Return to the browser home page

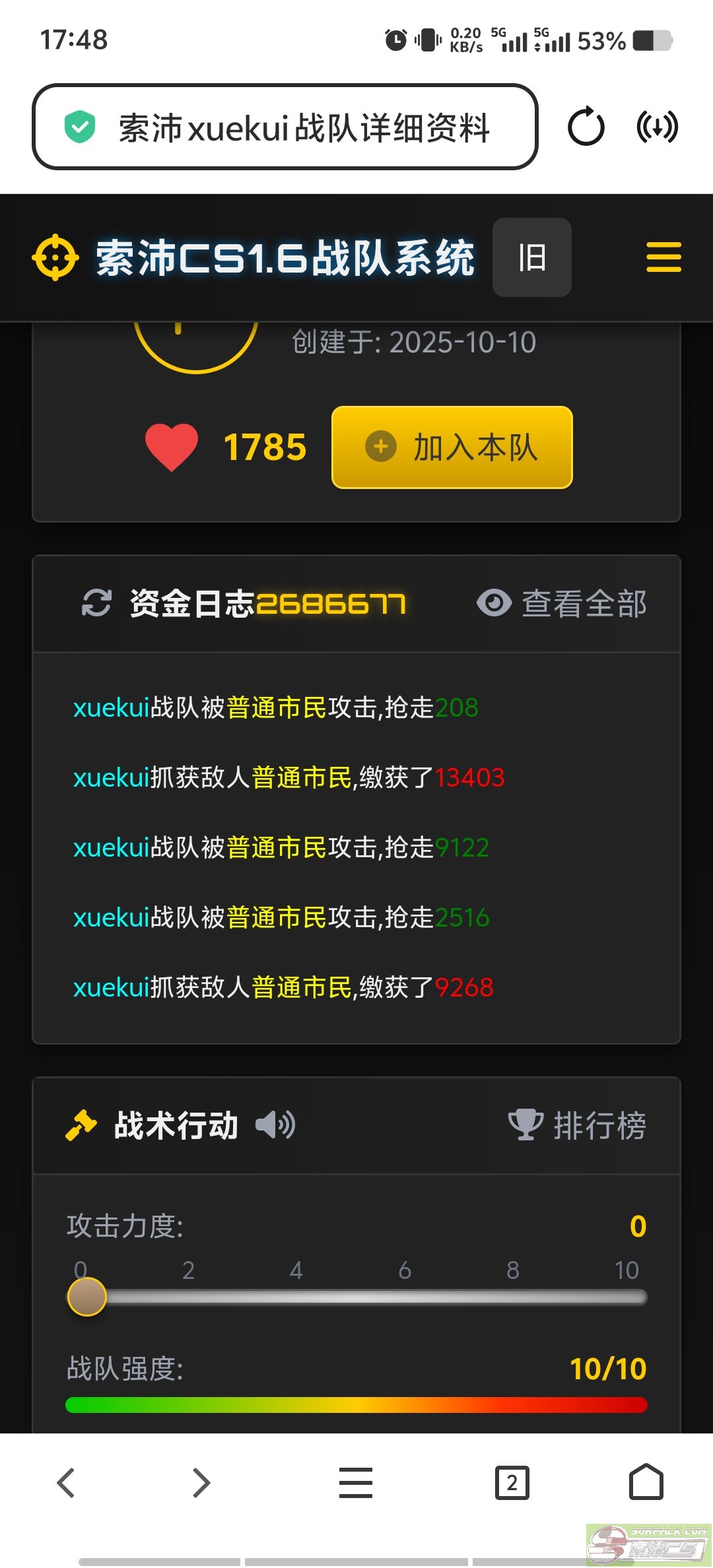click(646, 1483)
